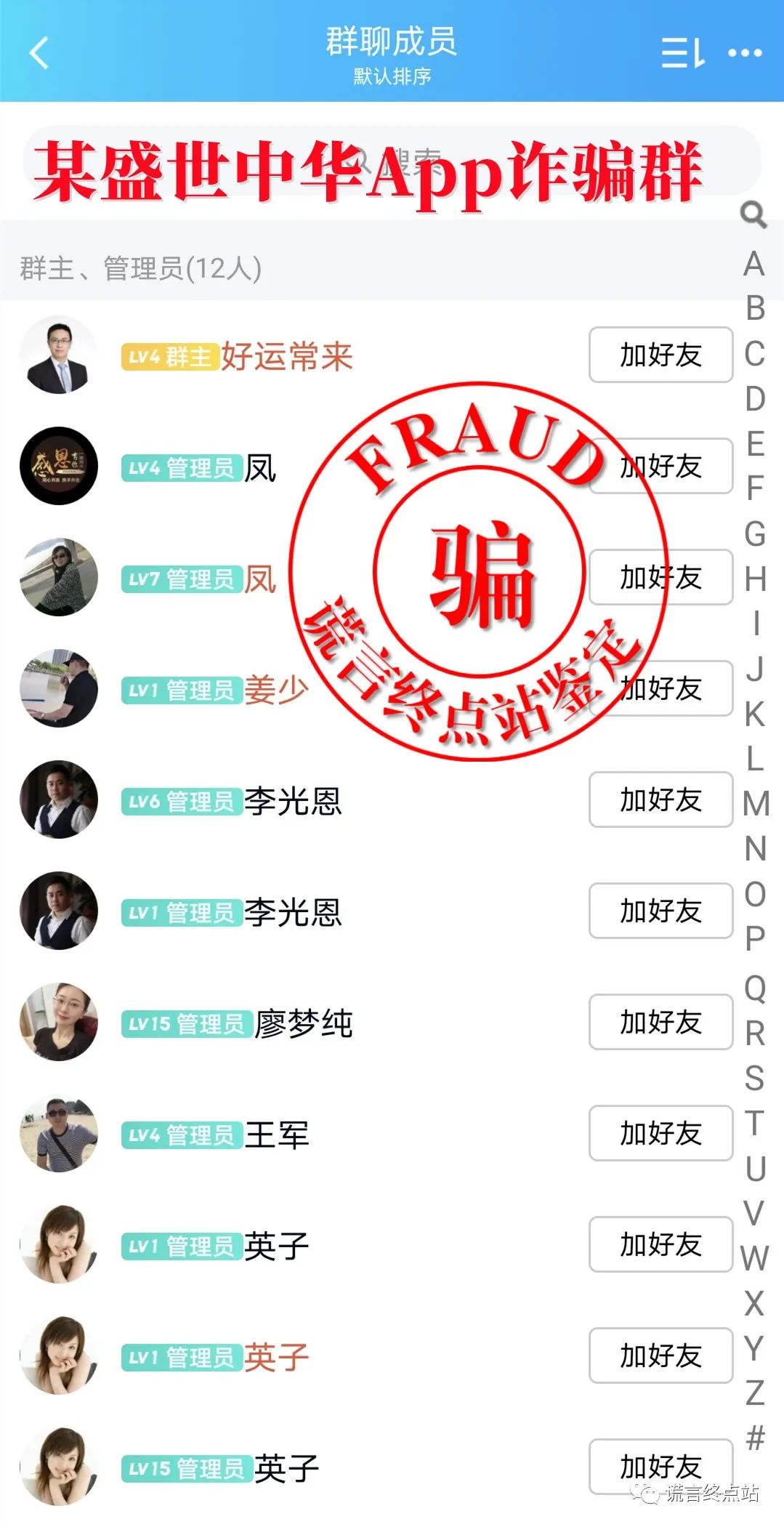Open group owner 好运常来's avatar
Viewport: 784px width, 1527px height.
click(x=58, y=354)
